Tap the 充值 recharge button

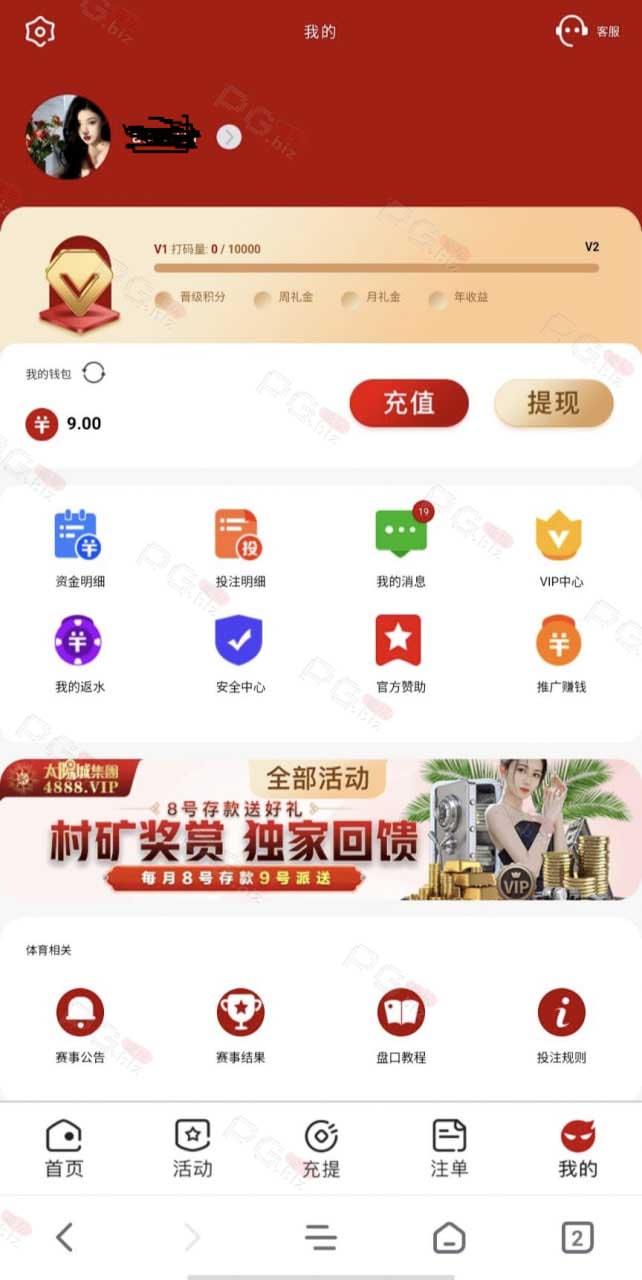tap(409, 403)
